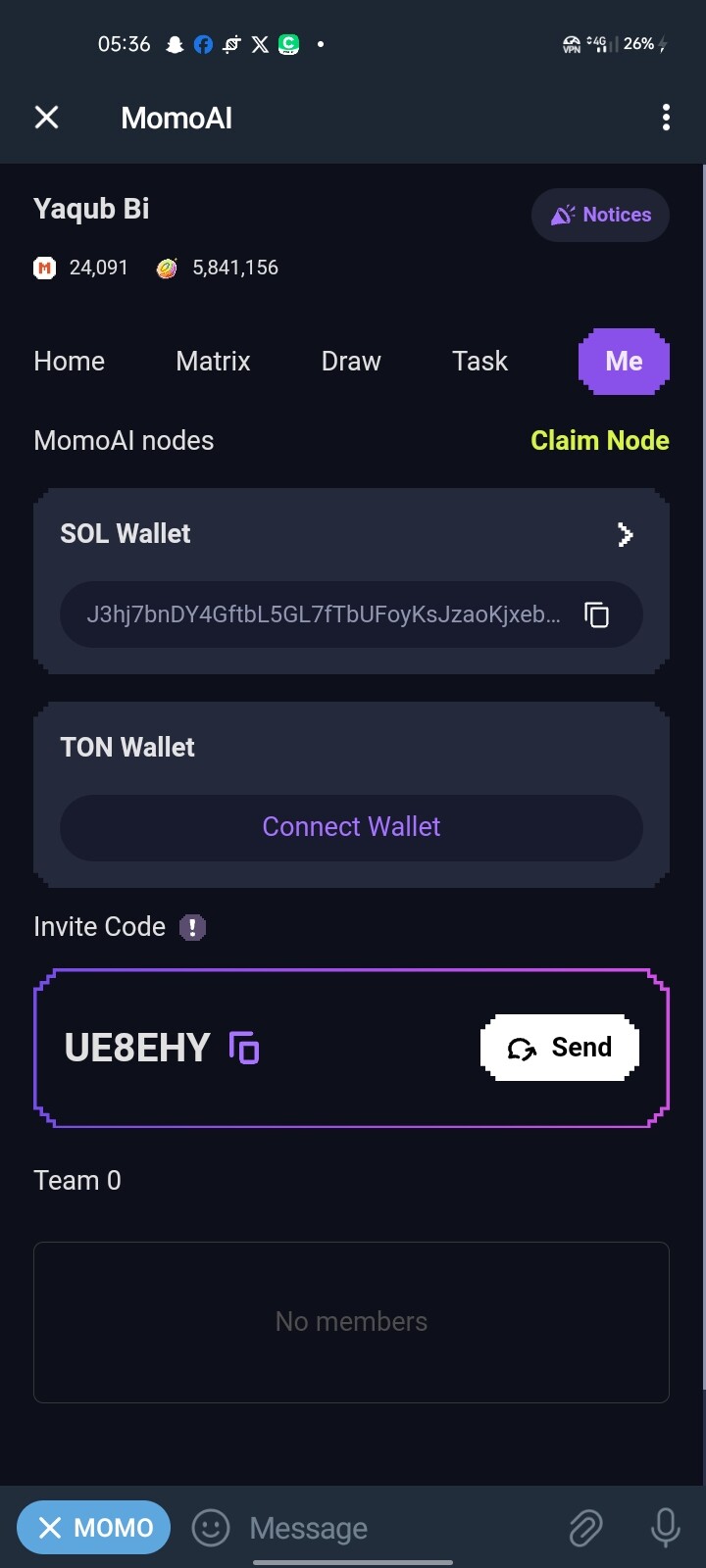Open the Notices button

click(x=600, y=215)
